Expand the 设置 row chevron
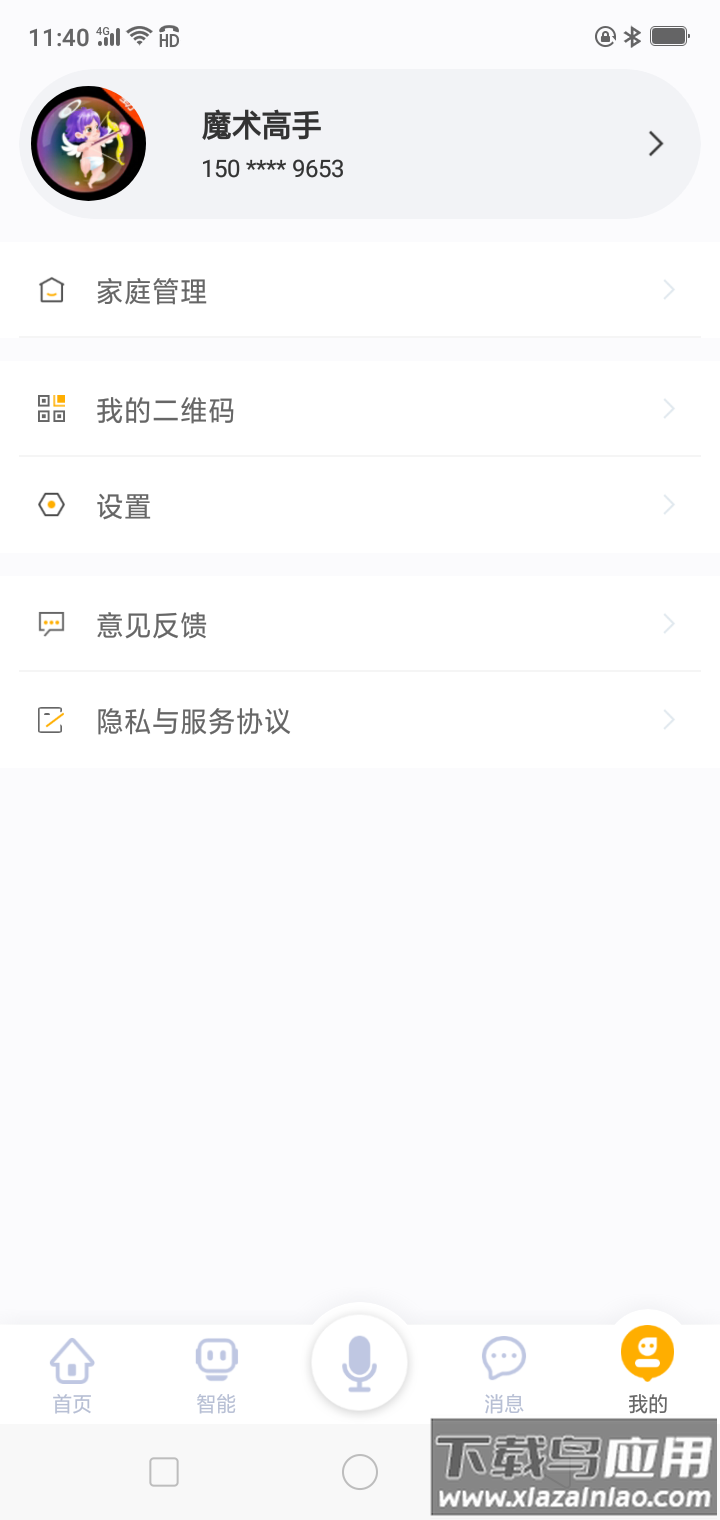 (x=668, y=505)
